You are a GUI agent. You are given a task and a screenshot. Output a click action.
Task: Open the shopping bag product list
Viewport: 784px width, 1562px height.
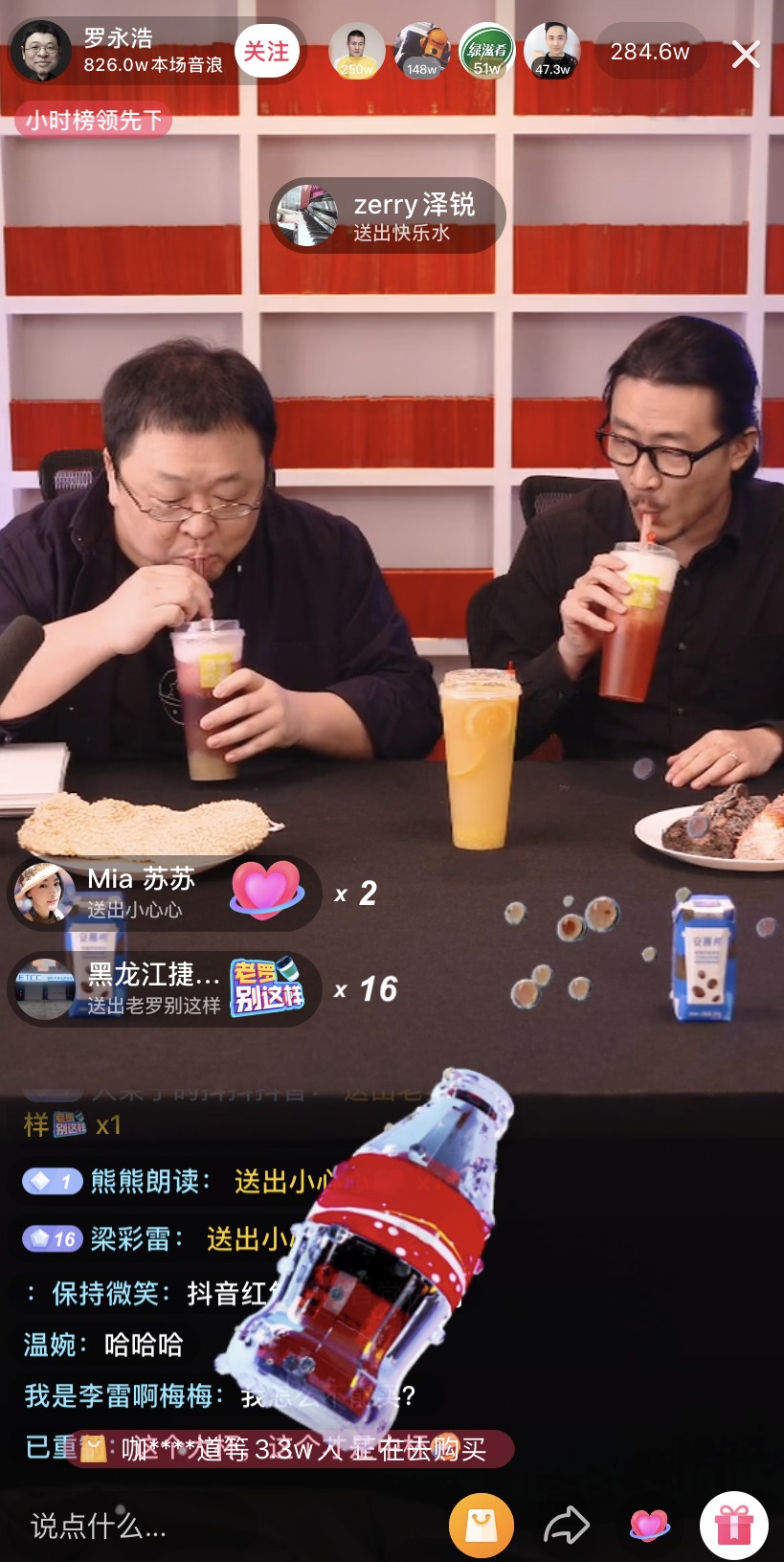tap(482, 1525)
